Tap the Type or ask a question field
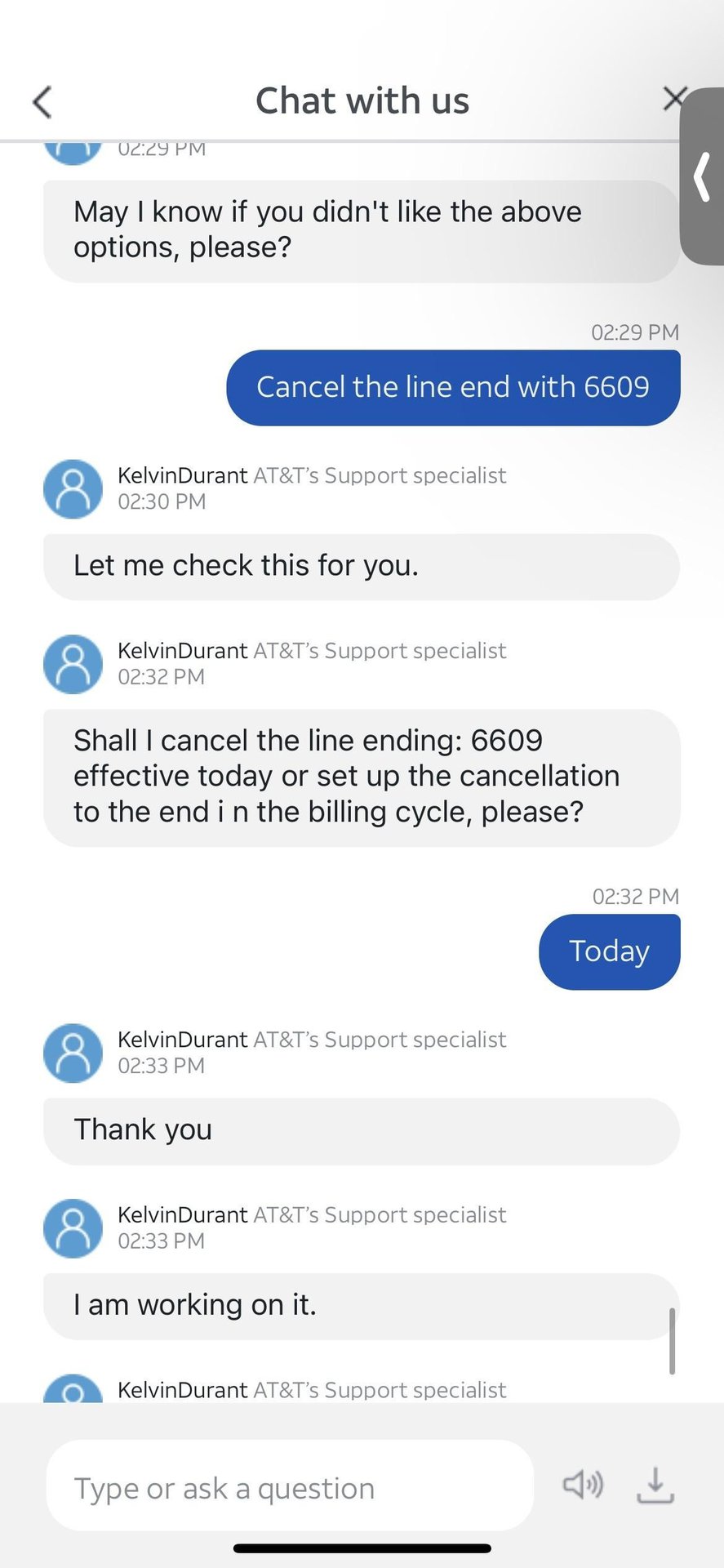This screenshot has width=724, height=1568. click(x=290, y=1488)
